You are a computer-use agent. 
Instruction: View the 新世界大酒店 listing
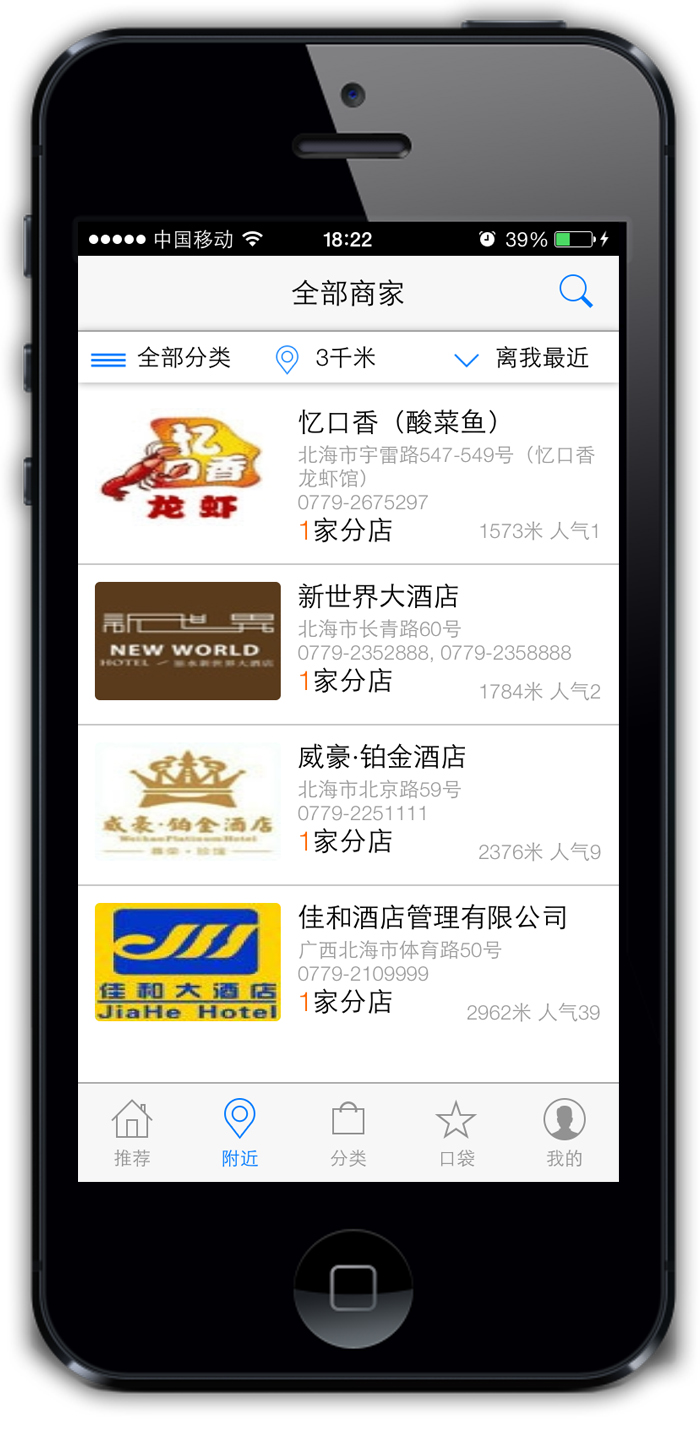(x=348, y=643)
